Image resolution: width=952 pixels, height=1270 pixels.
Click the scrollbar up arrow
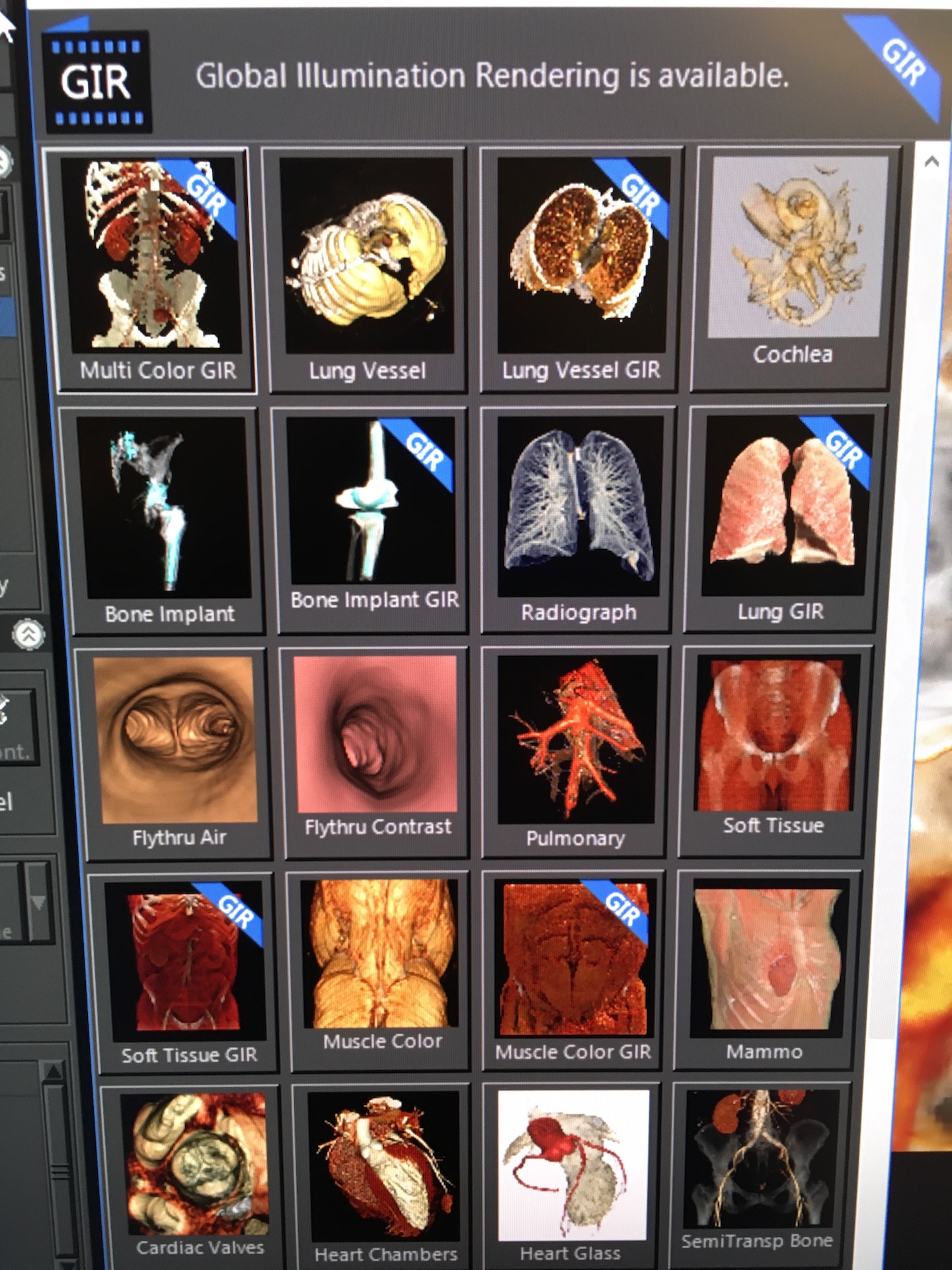coord(932,161)
